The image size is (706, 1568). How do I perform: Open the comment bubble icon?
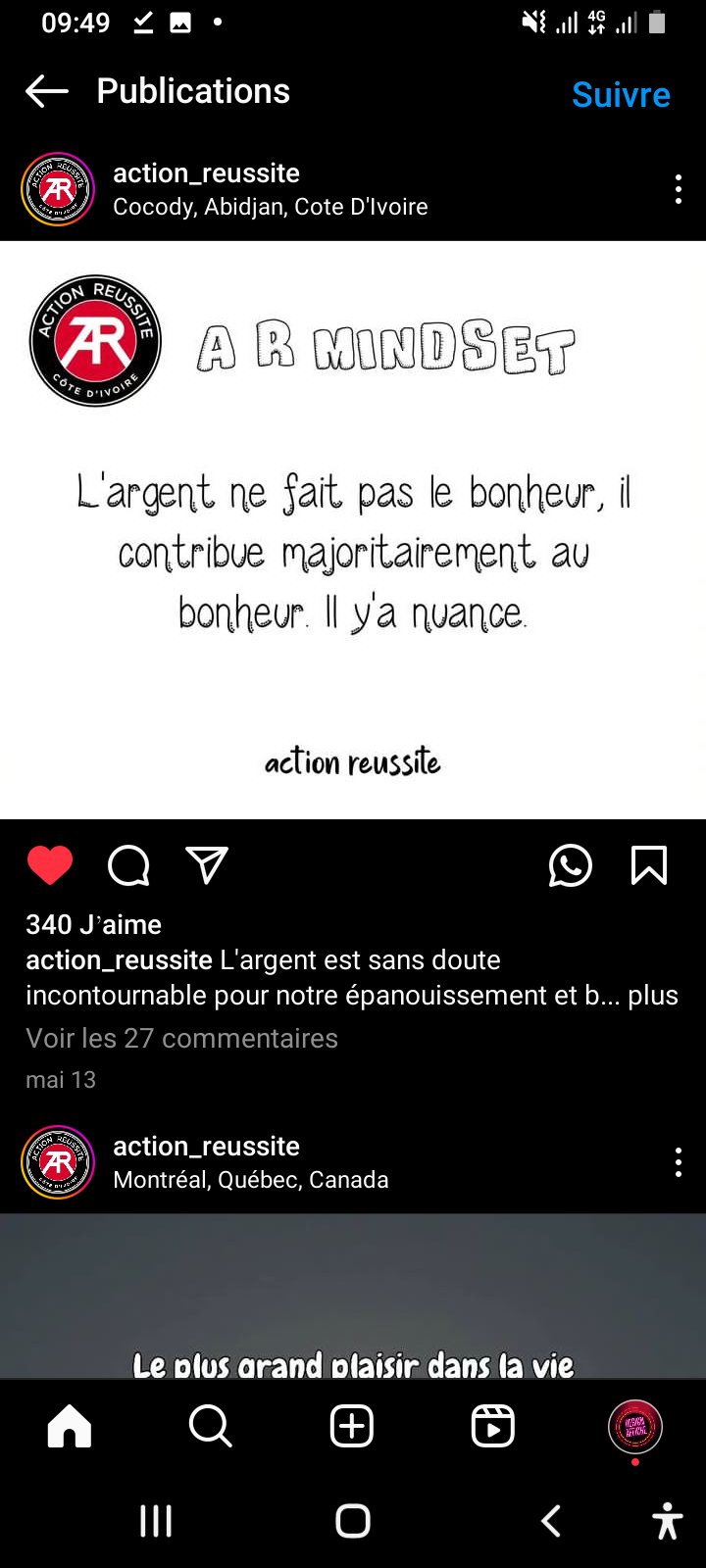coord(128,865)
